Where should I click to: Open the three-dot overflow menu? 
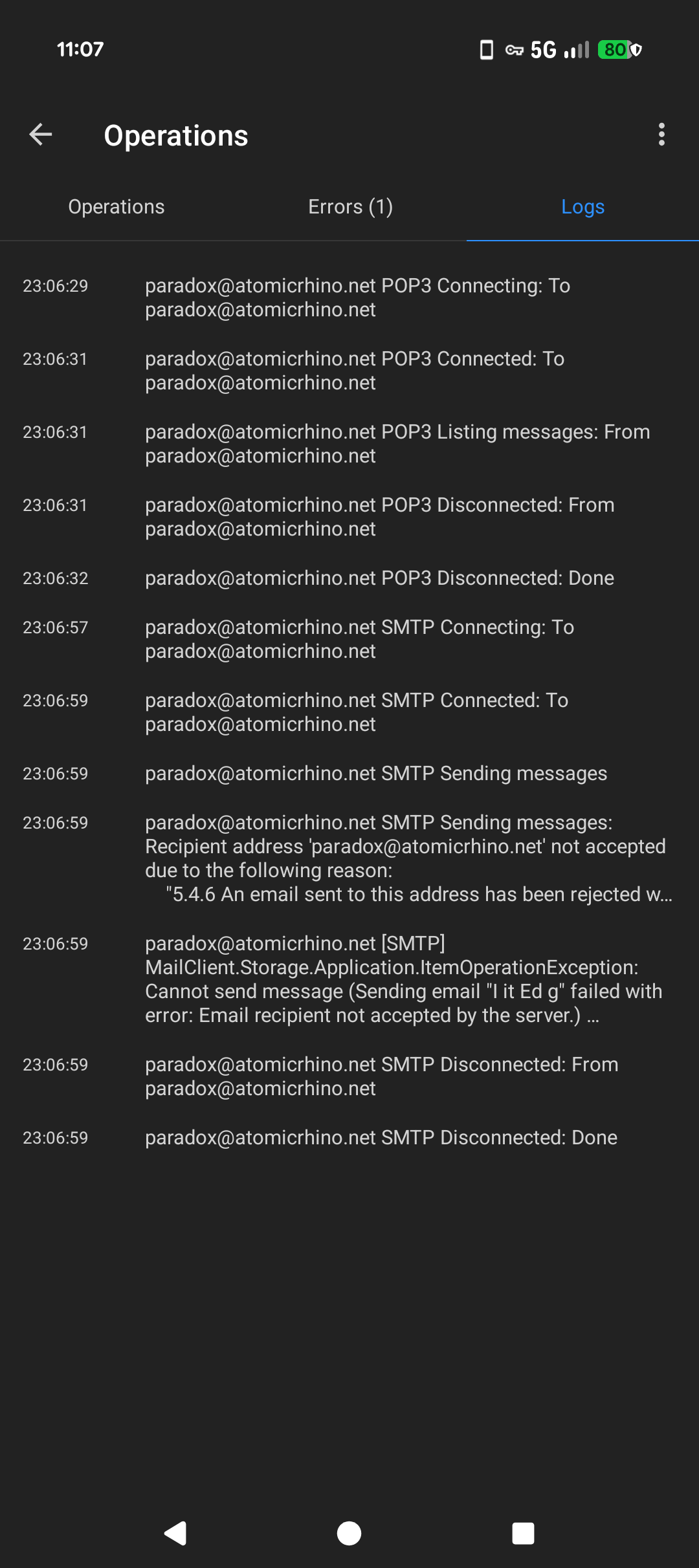coord(661,135)
